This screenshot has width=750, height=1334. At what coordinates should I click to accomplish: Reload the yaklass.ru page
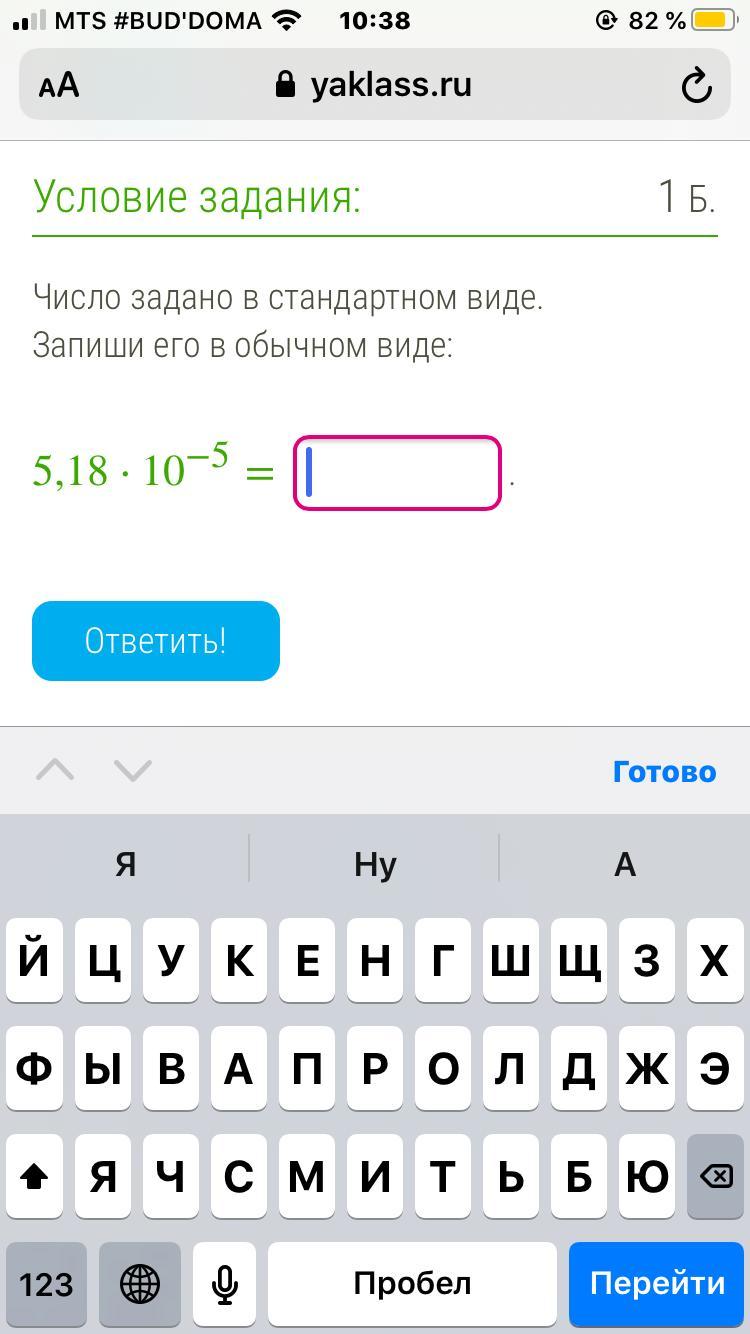click(696, 86)
